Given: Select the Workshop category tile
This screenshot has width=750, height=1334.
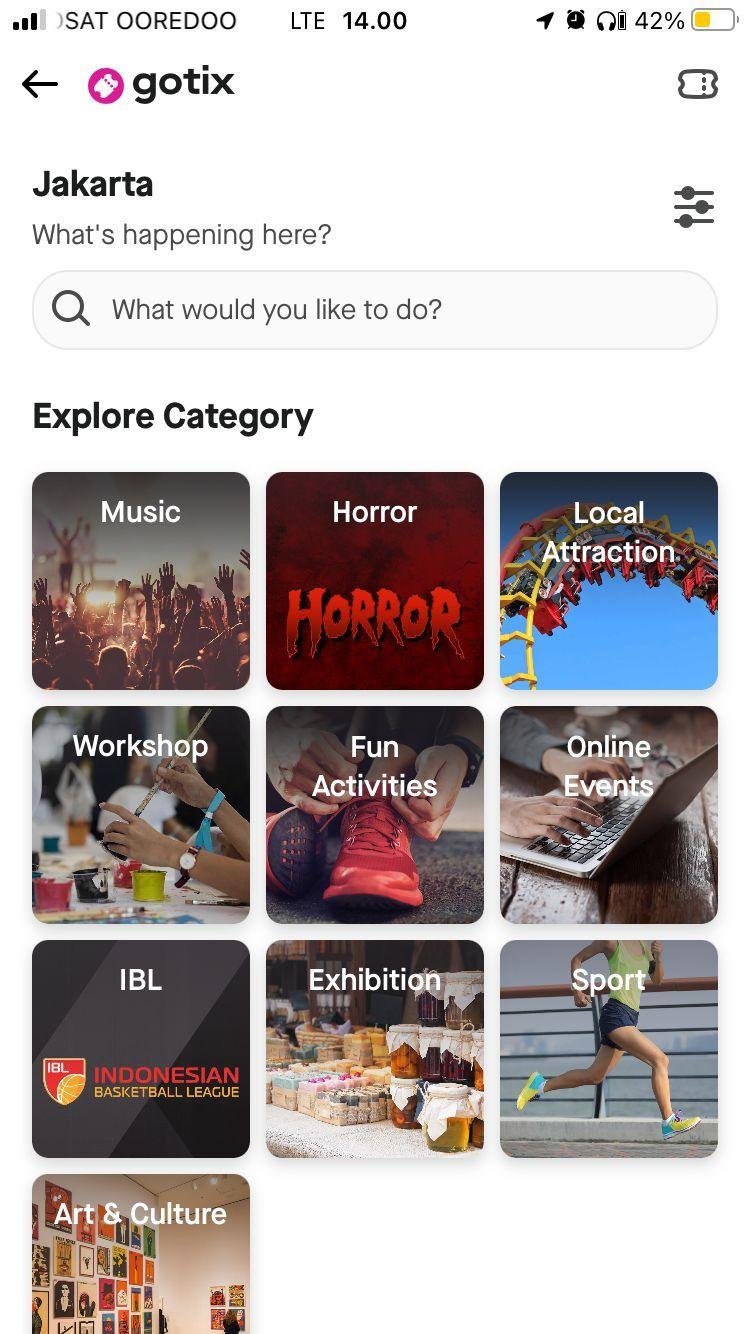Looking at the screenshot, I should [x=141, y=815].
